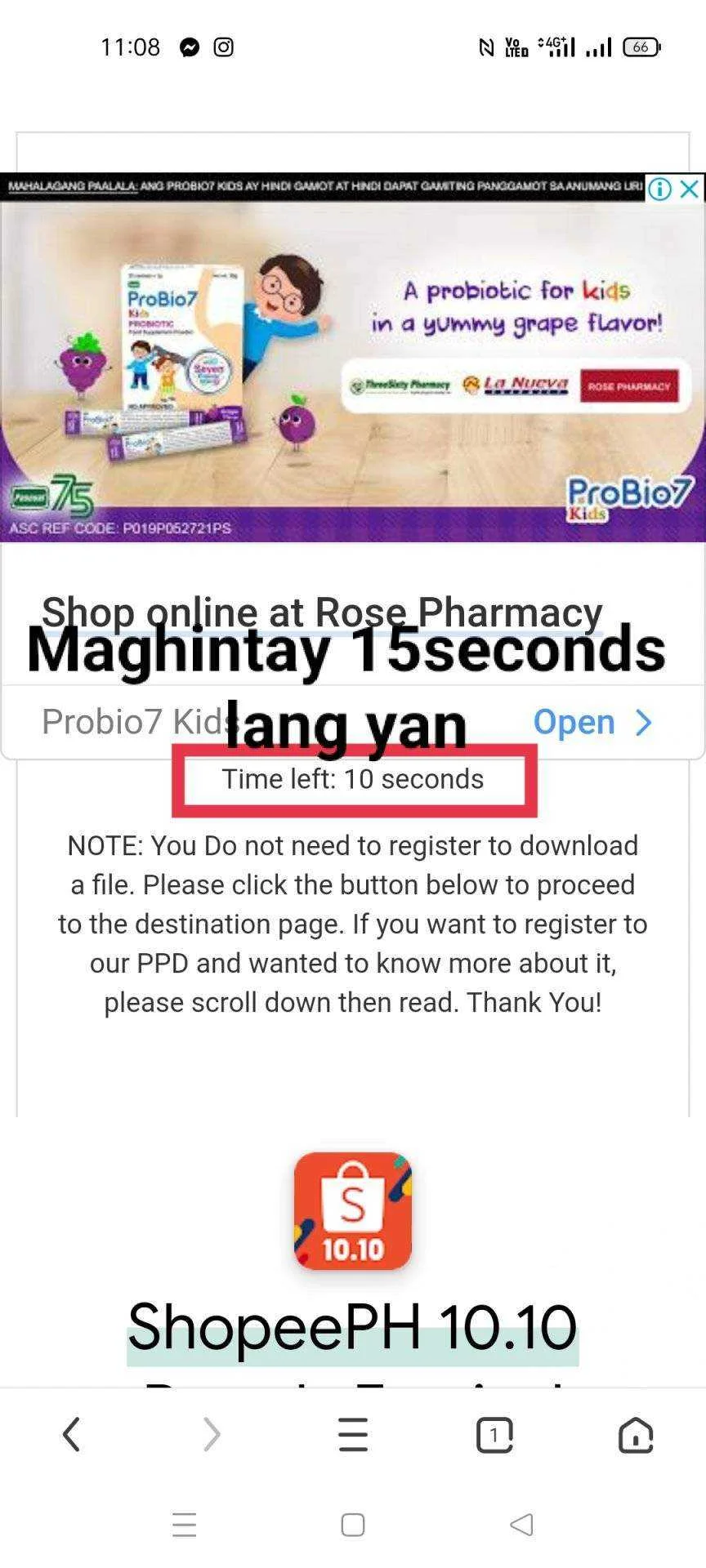Open the ad info icon

coord(660,189)
